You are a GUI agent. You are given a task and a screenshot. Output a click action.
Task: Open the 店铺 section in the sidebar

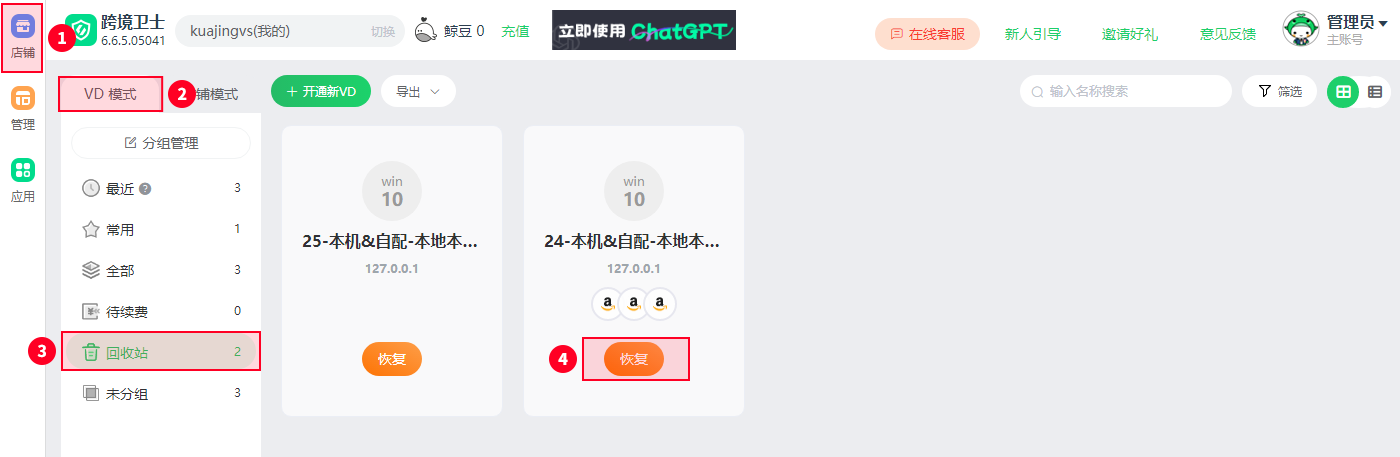click(x=22, y=36)
